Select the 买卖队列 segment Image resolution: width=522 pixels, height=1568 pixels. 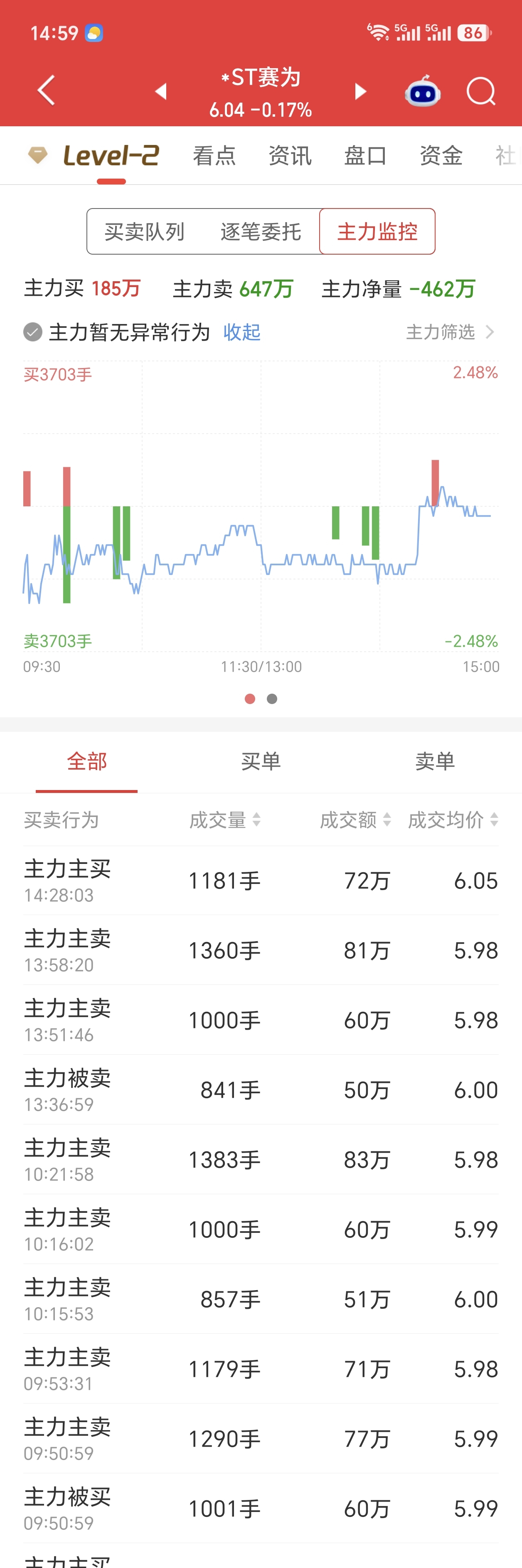pos(144,231)
